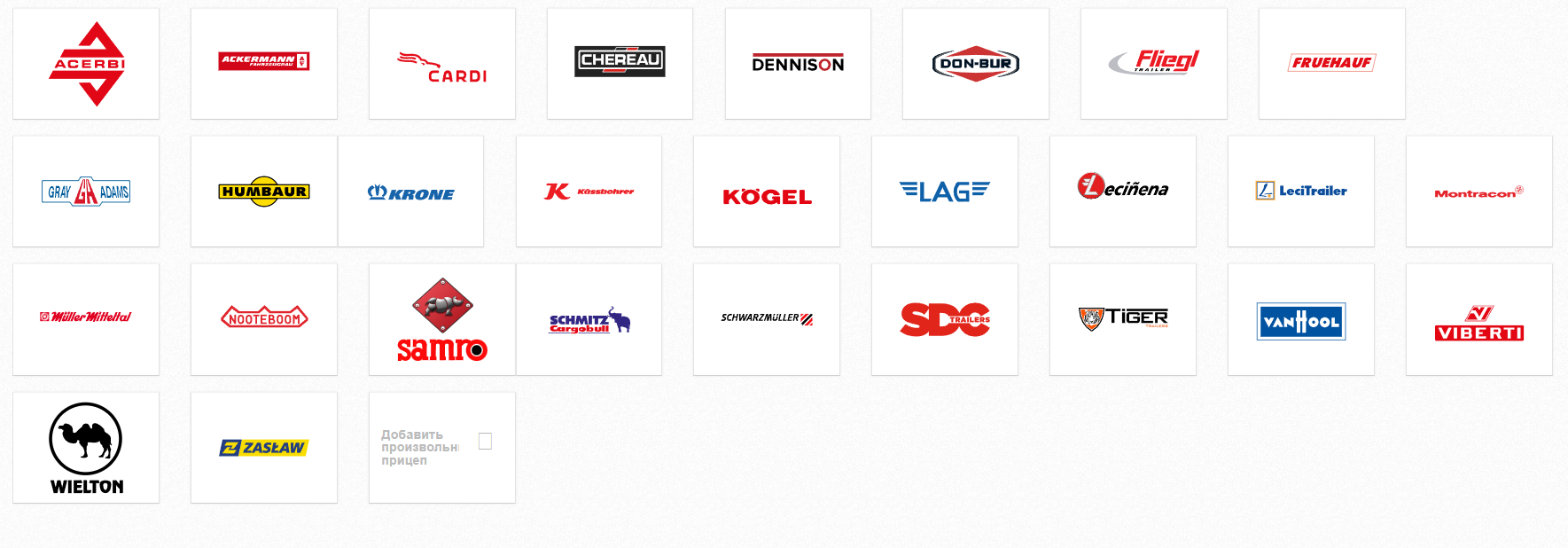Viewport: 1568px width, 548px height.
Task: Select the Acerbi trailer brand tile
Action: (86, 64)
